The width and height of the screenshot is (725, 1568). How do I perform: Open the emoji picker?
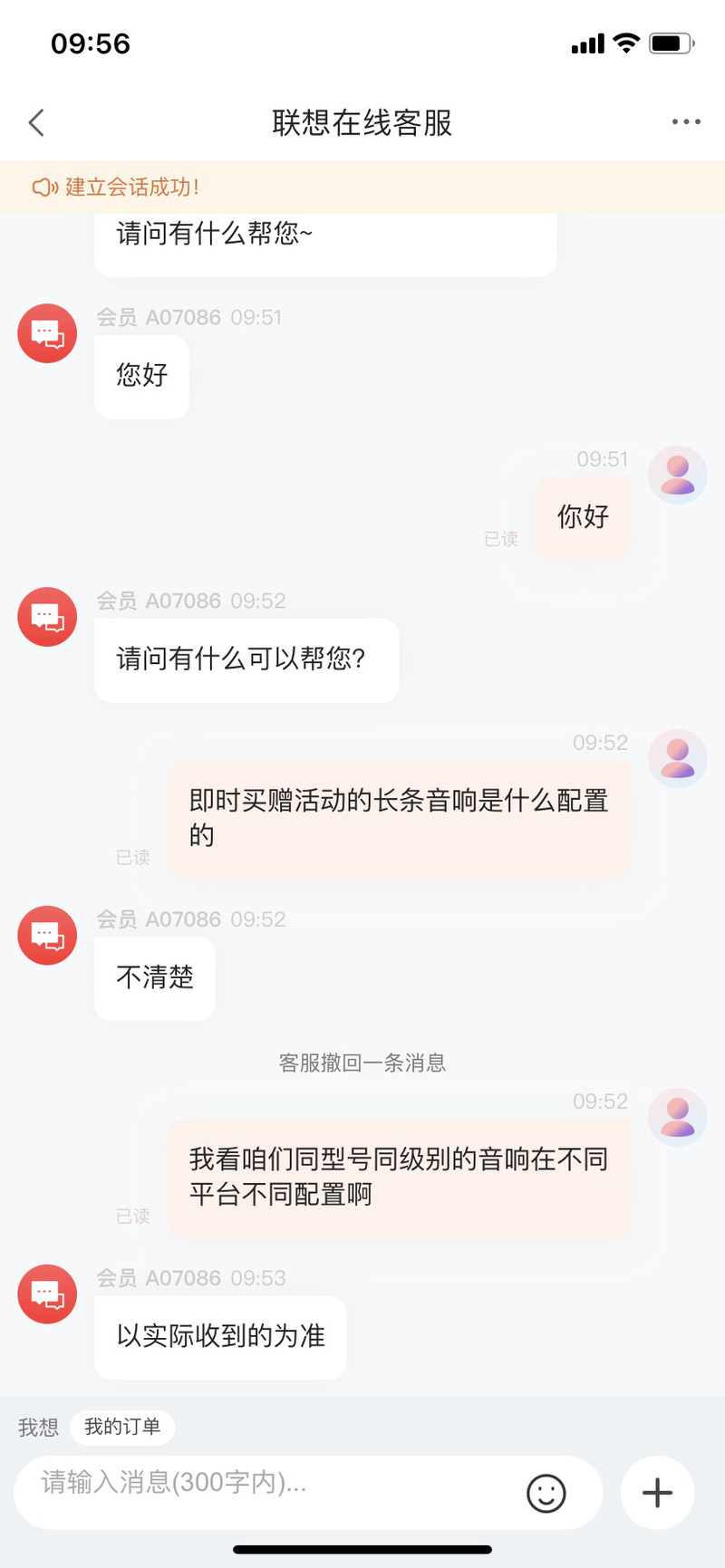546,1493
